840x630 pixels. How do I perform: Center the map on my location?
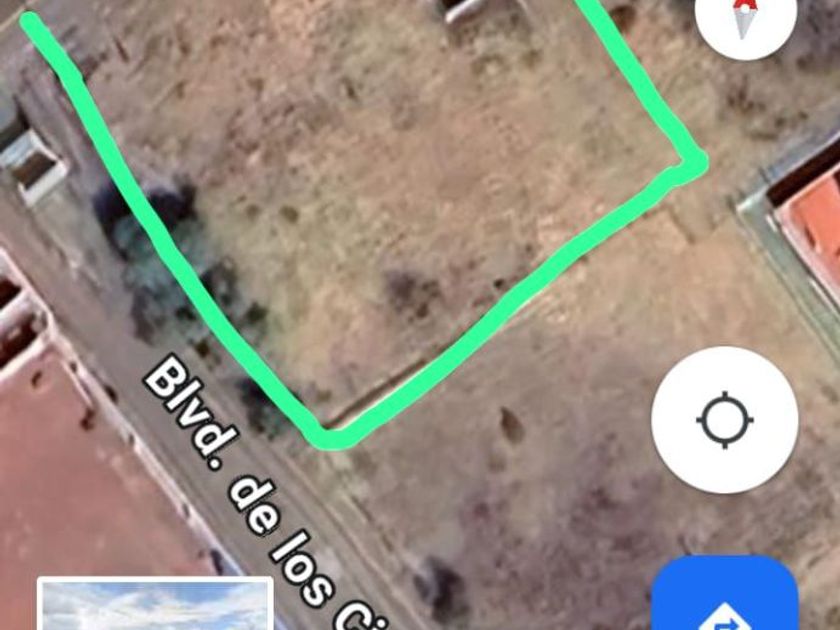724,420
